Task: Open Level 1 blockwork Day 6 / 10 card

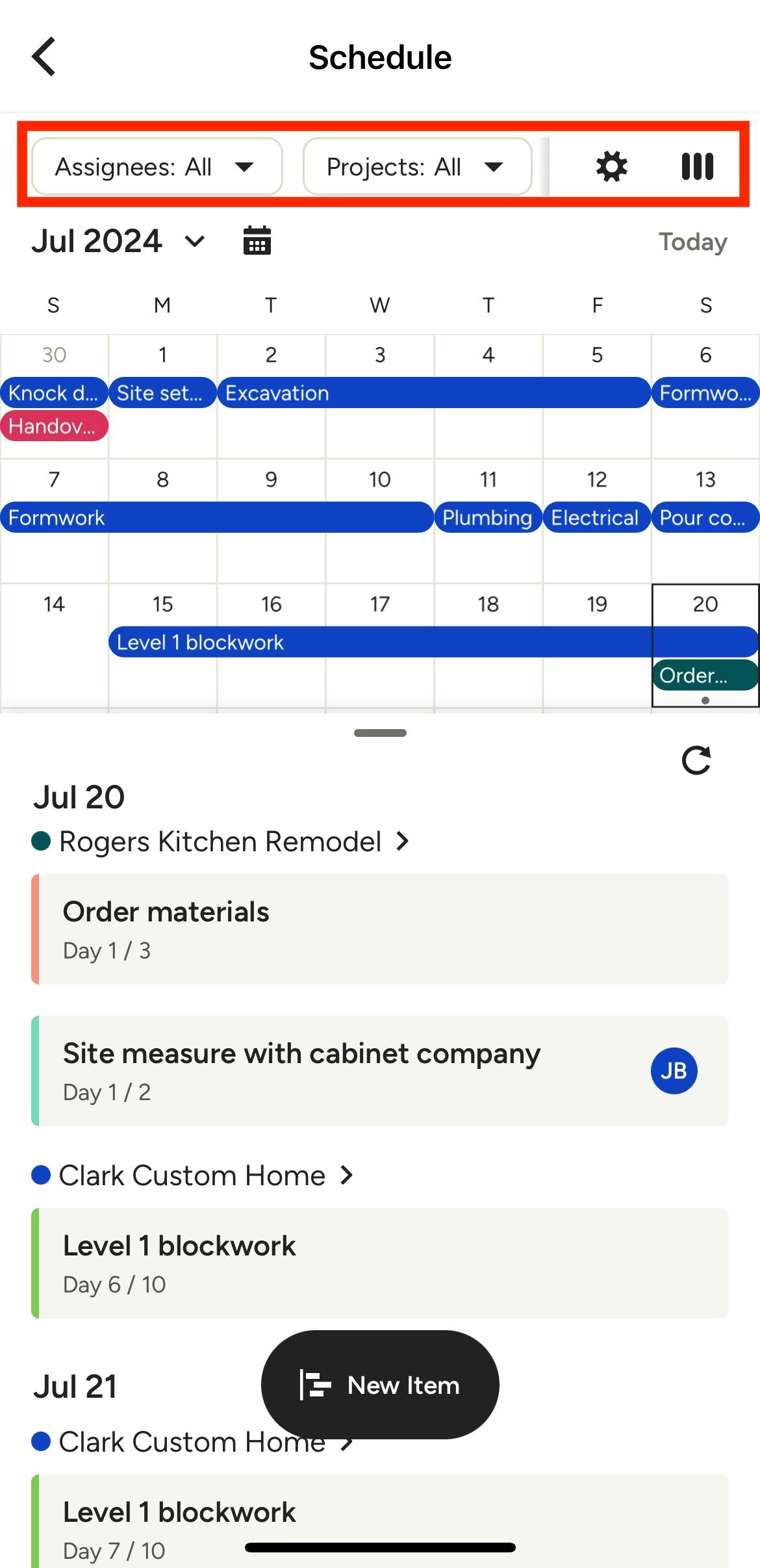Action: pyautogui.click(x=380, y=1263)
